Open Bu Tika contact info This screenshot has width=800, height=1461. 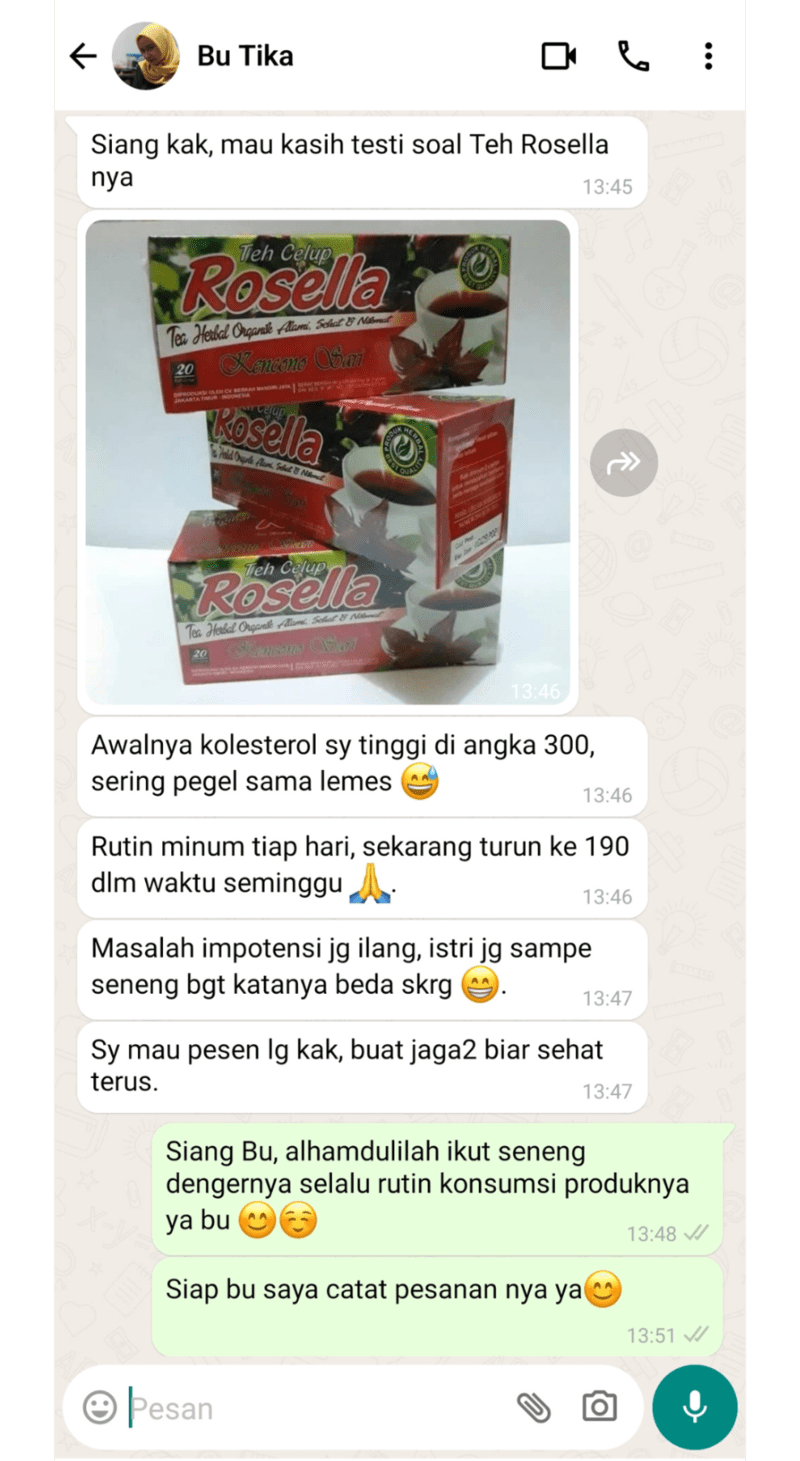pyautogui.click(x=245, y=56)
